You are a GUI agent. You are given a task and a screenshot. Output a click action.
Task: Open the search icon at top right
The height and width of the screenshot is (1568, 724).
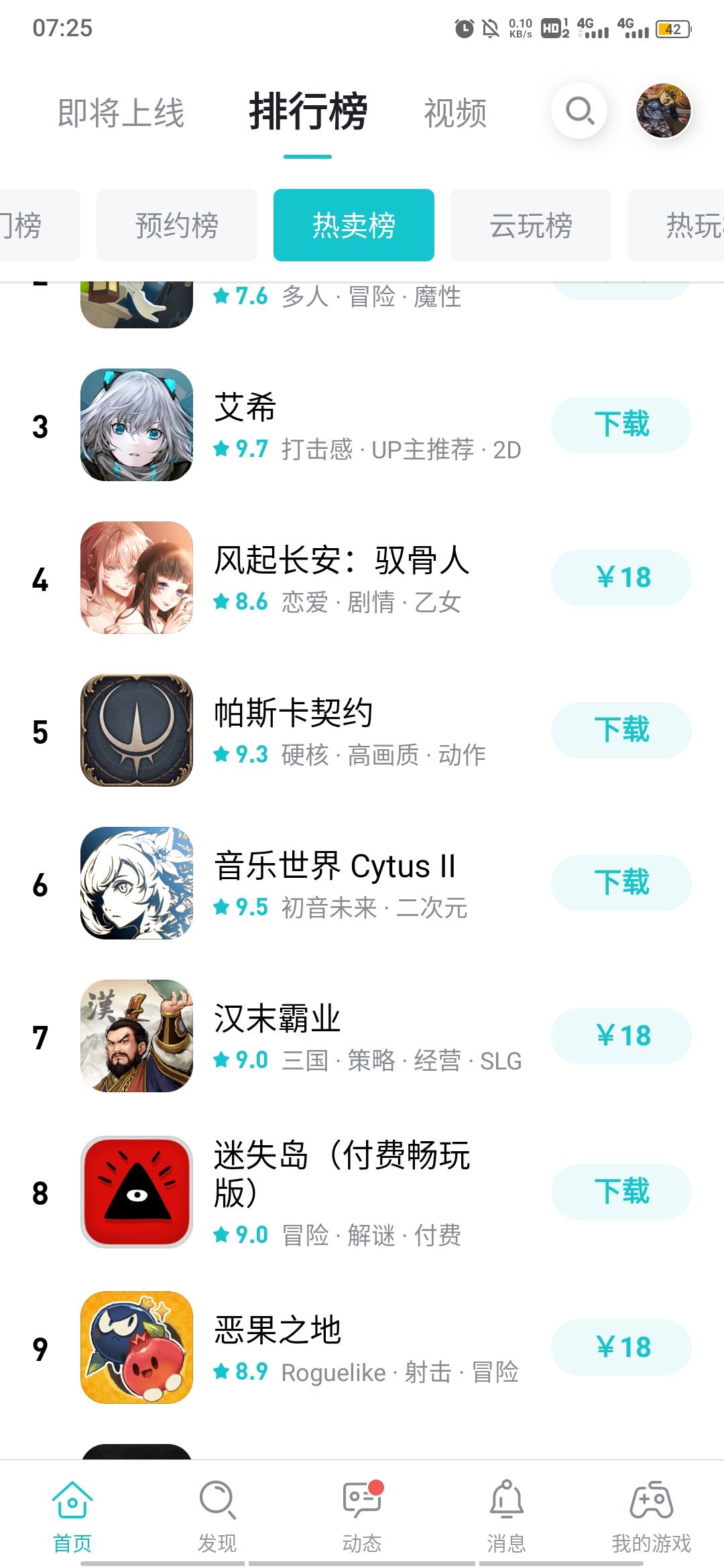tap(579, 111)
